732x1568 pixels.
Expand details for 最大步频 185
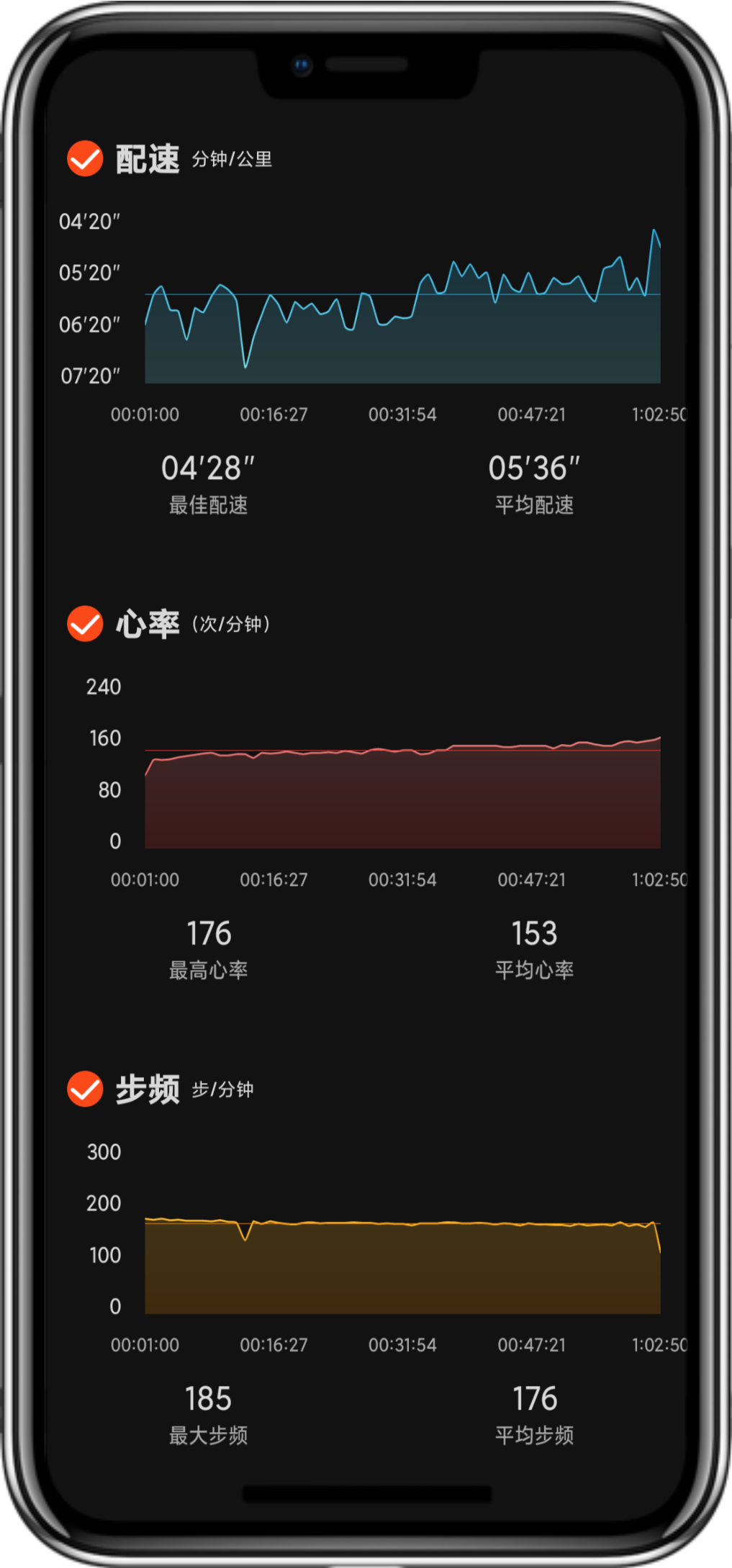tap(209, 1397)
